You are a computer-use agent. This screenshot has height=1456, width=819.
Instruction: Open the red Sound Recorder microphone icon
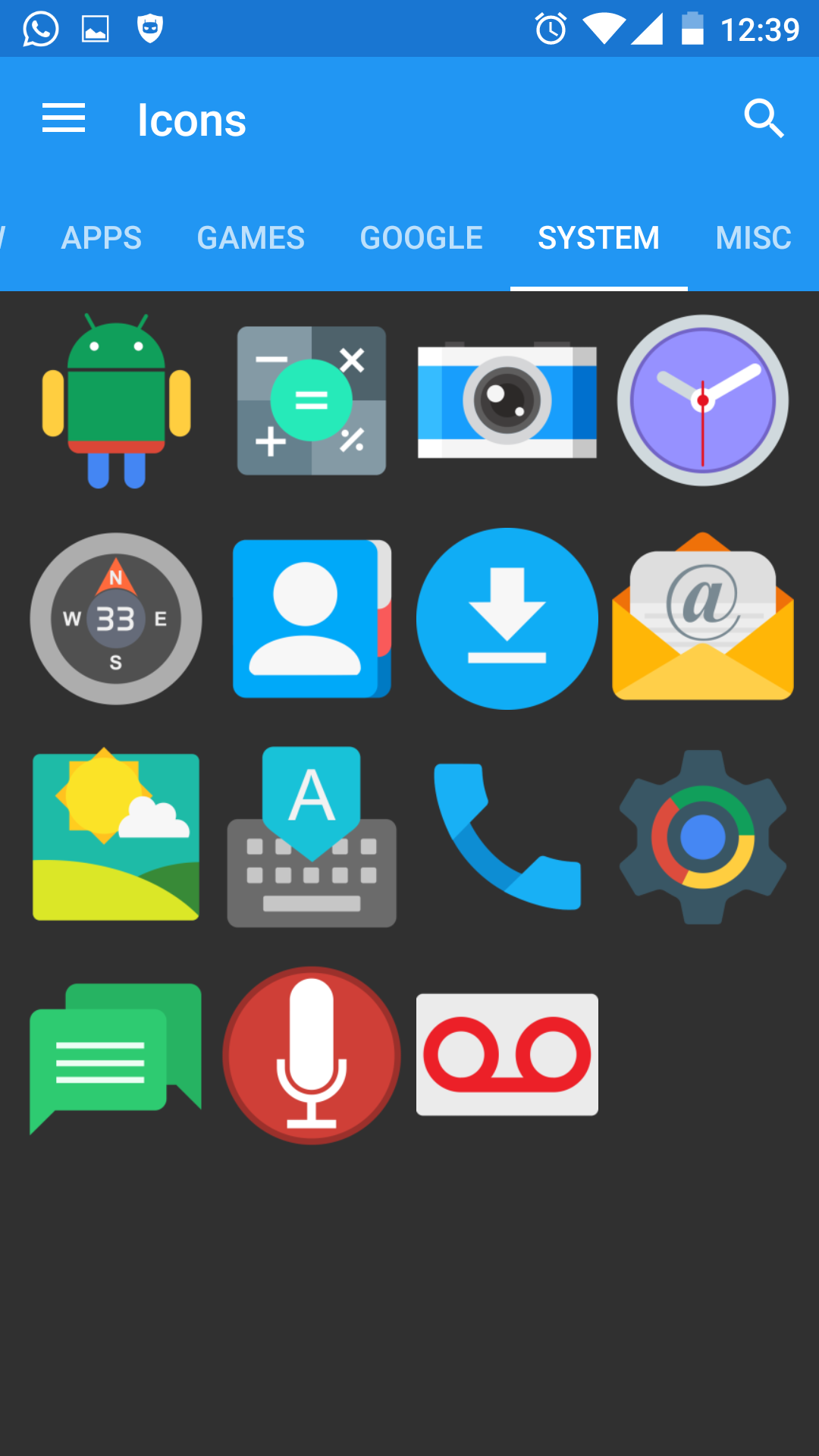[x=312, y=1056]
